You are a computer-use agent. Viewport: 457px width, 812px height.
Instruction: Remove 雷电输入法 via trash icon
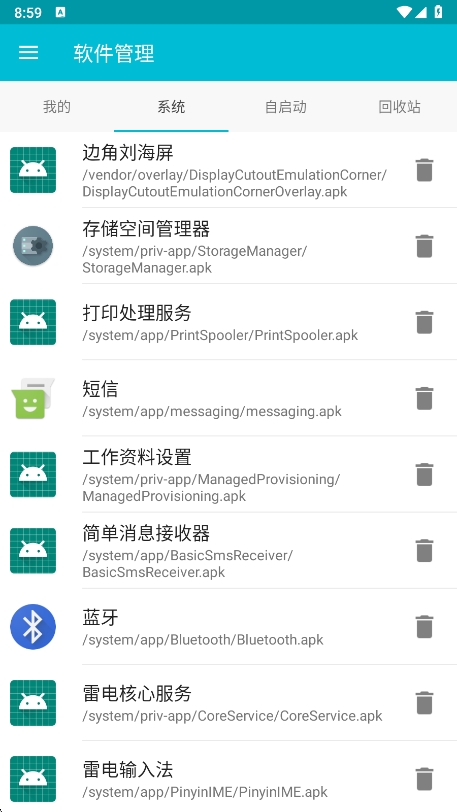point(424,779)
